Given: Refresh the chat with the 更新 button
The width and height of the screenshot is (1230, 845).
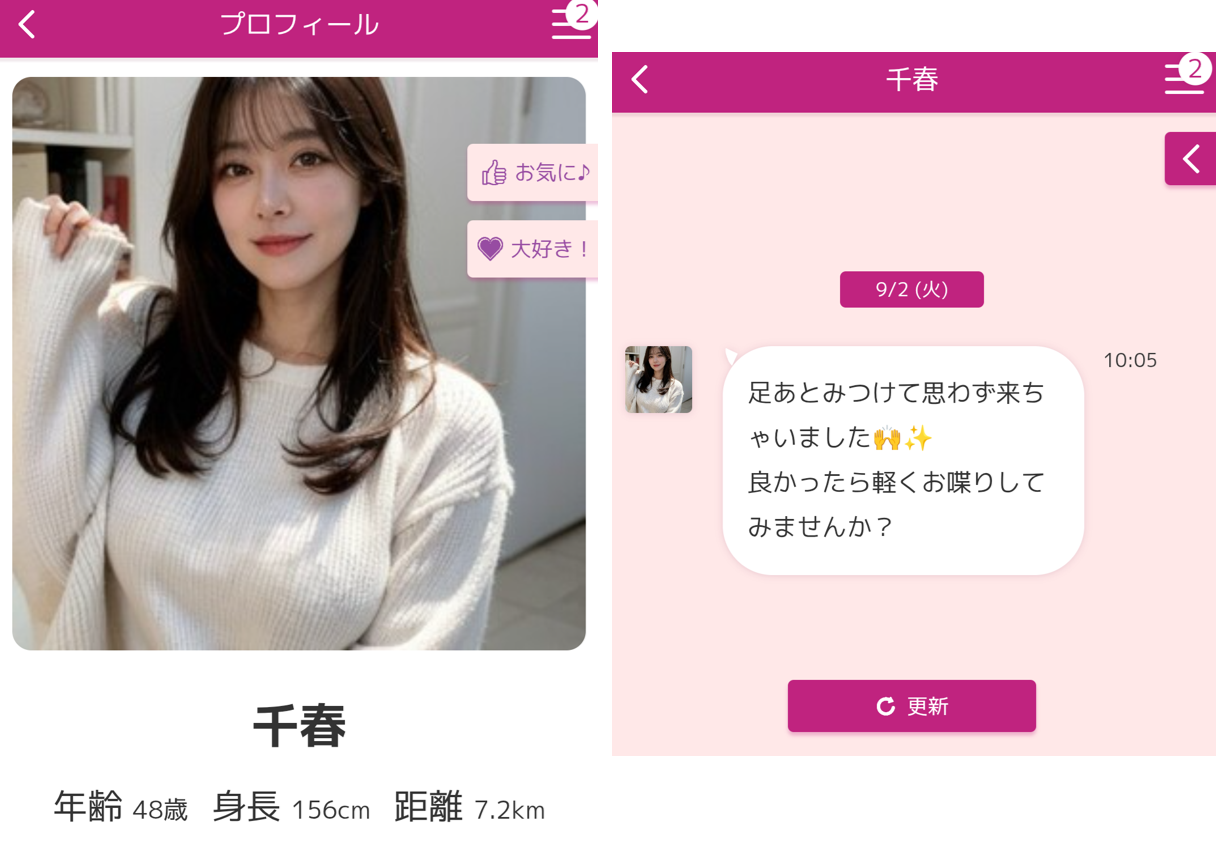Looking at the screenshot, I should [x=911, y=706].
